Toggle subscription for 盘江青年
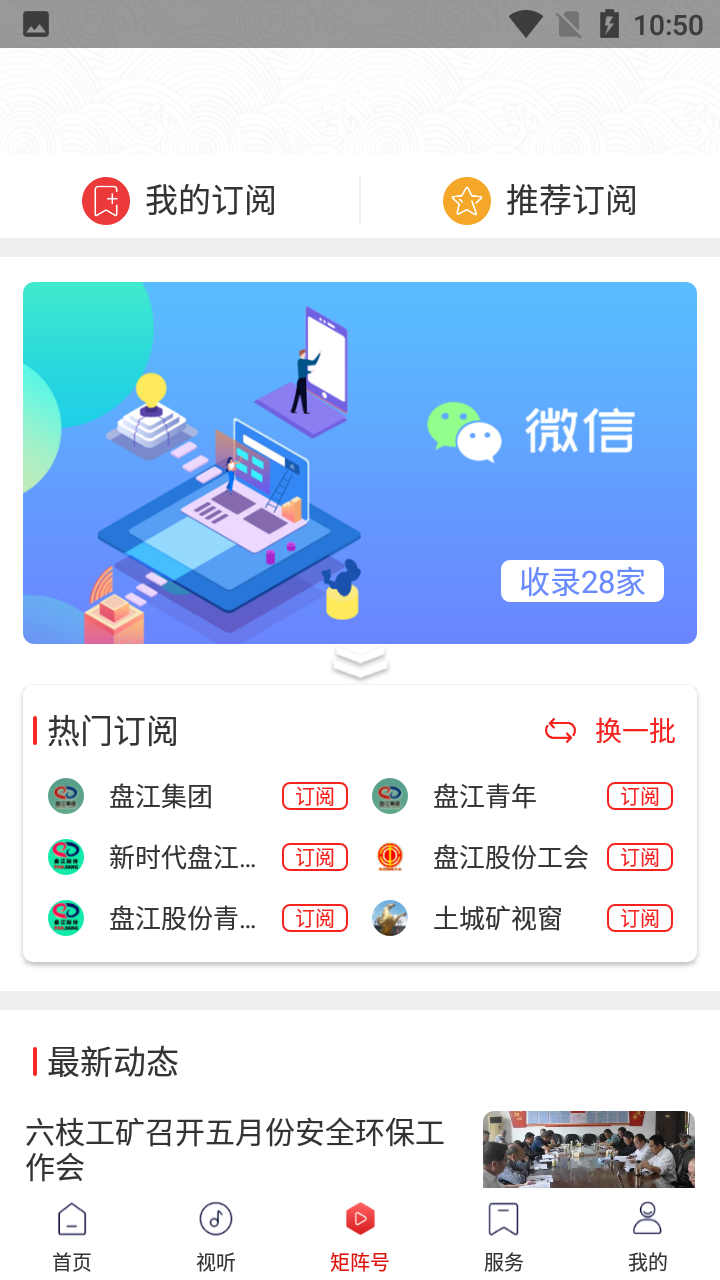The image size is (720, 1280). point(639,796)
